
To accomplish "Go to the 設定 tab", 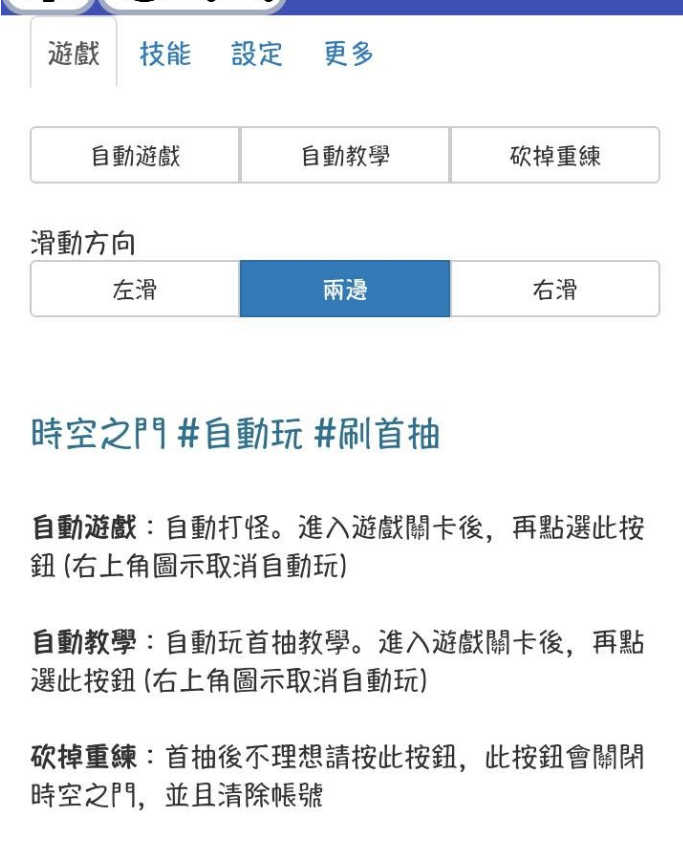I will click(257, 54).
